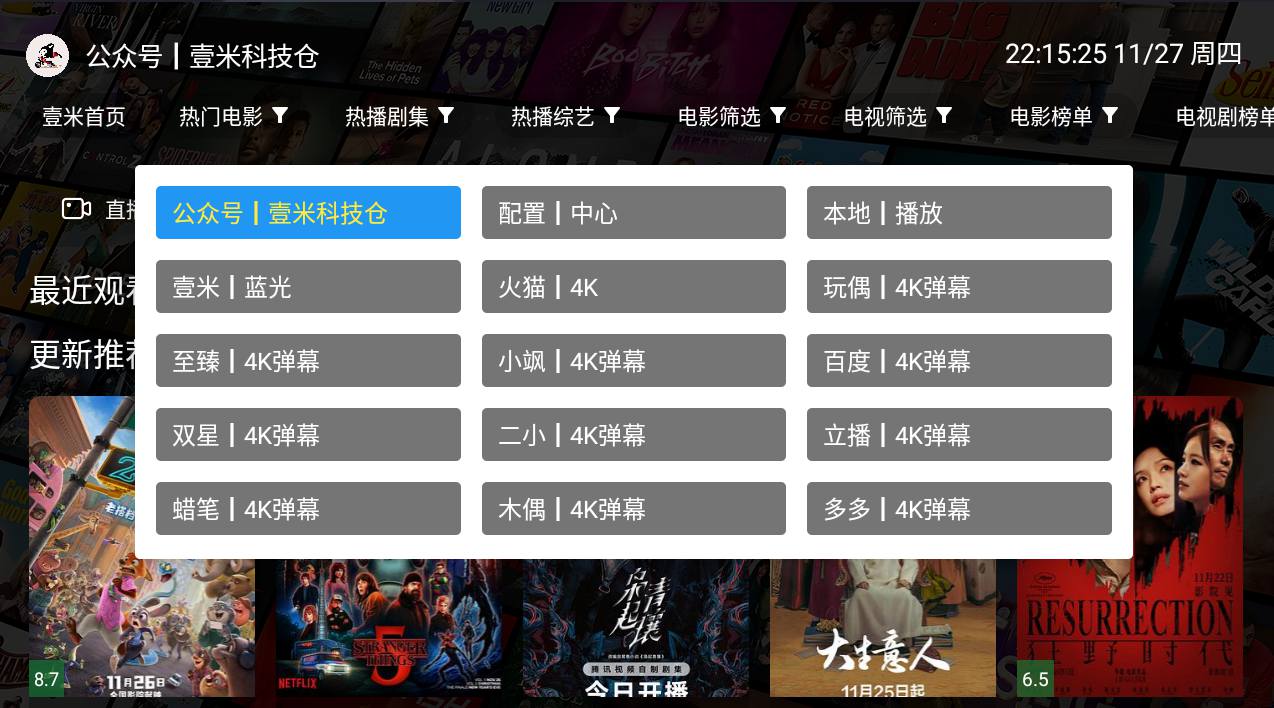This screenshot has height=708, width=1274.
Task: Open 热门电影 tab
Action: 221,117
